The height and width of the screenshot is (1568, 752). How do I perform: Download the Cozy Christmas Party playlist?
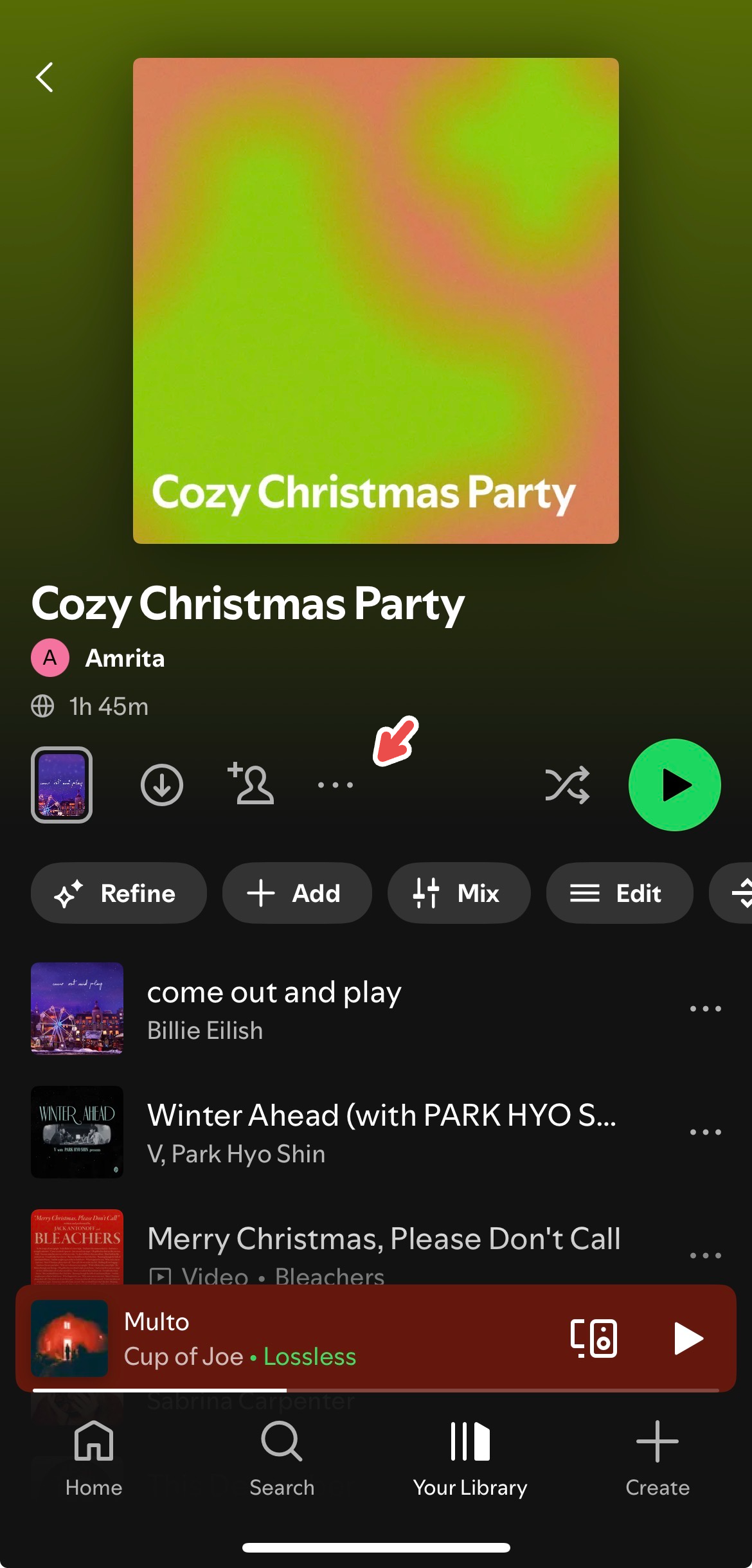click(x=161, y=785)
